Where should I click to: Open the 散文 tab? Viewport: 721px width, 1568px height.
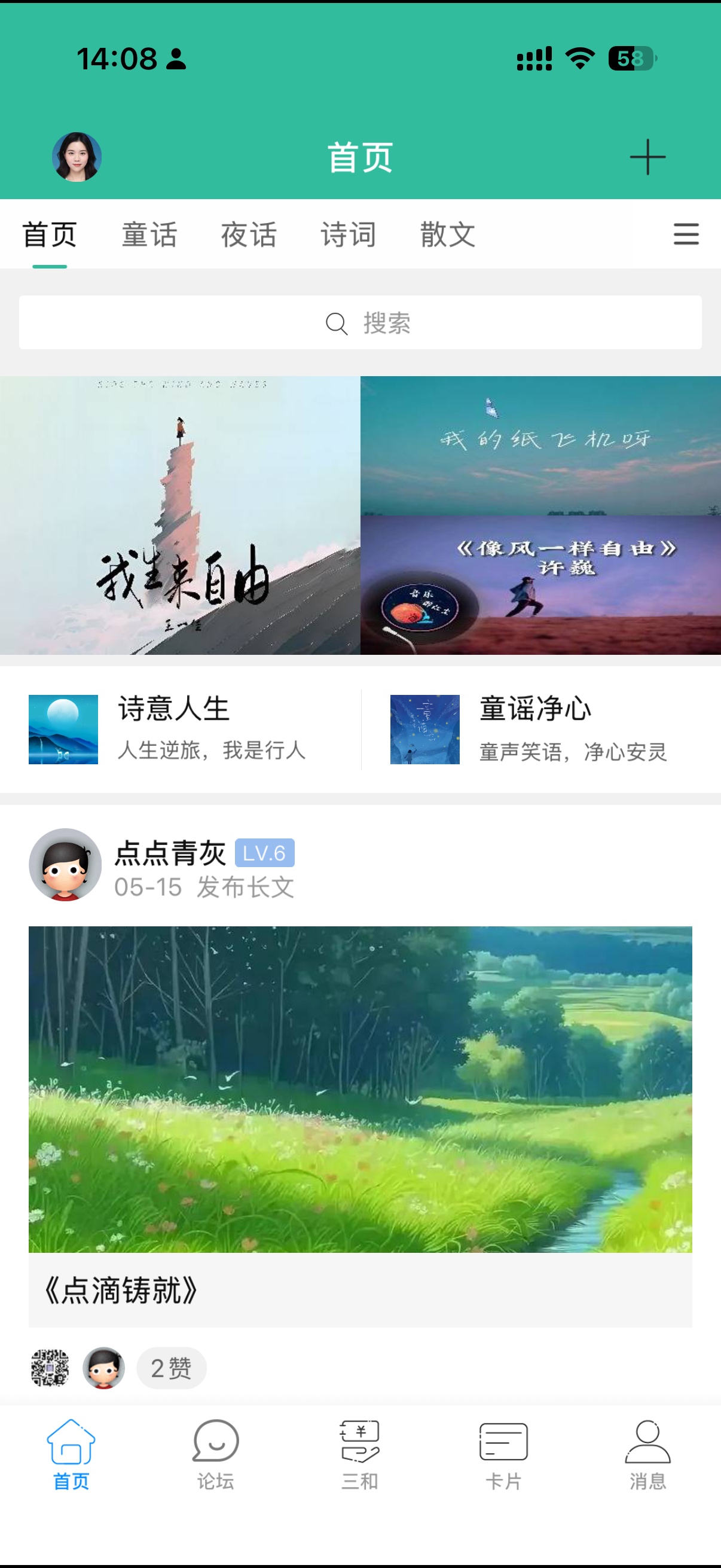point(448,235)
